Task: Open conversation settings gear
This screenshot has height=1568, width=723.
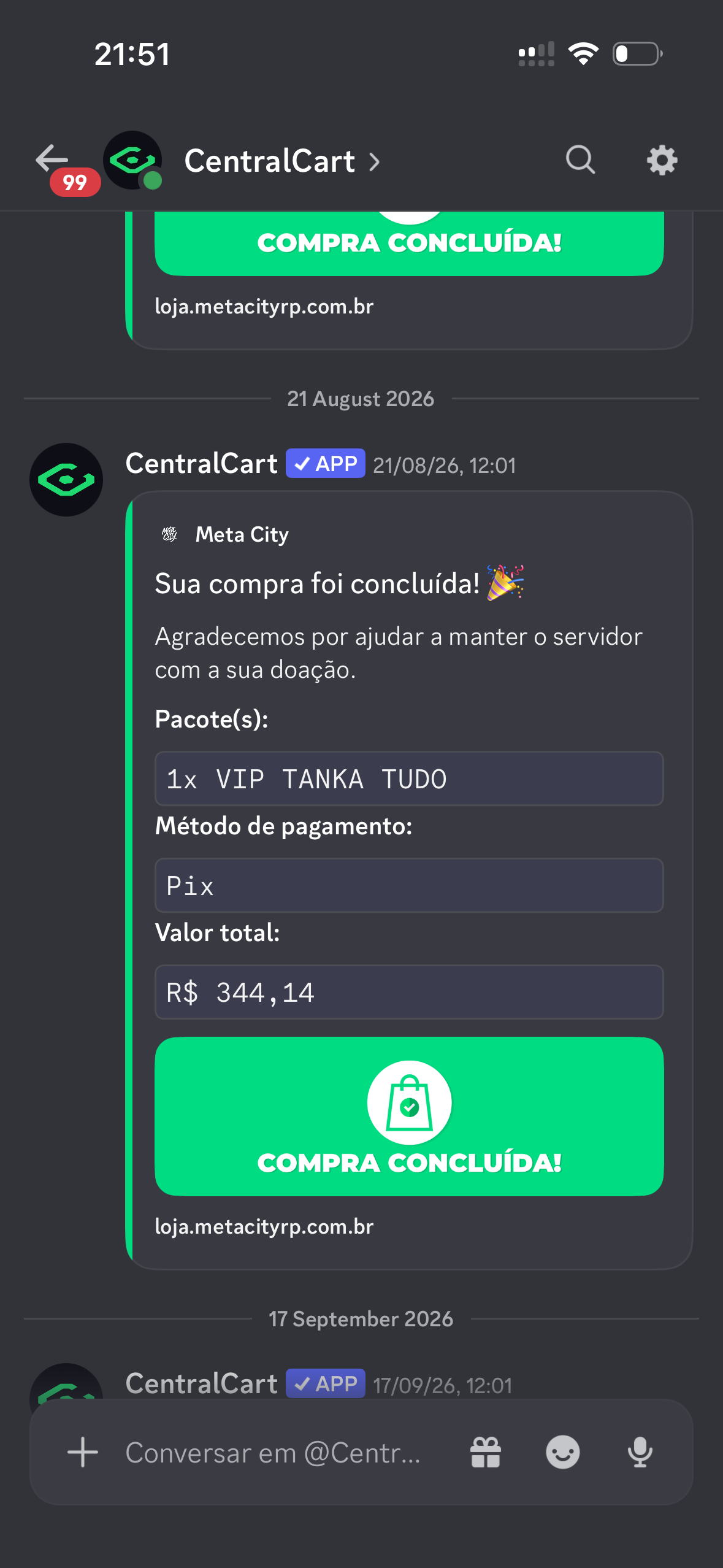Action: click(662, 161)
